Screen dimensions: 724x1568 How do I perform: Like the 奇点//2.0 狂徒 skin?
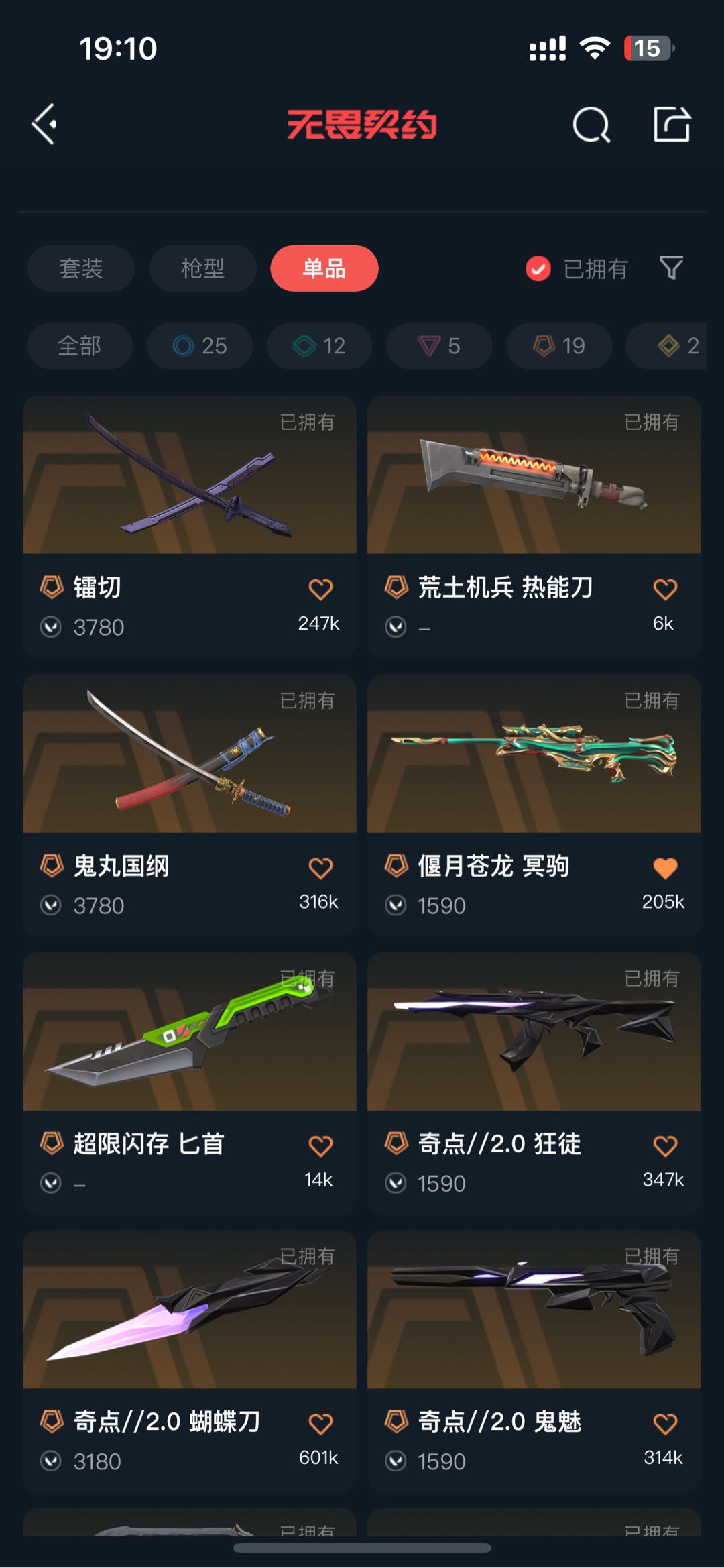pyautogui.click(x=665, y=1145)
